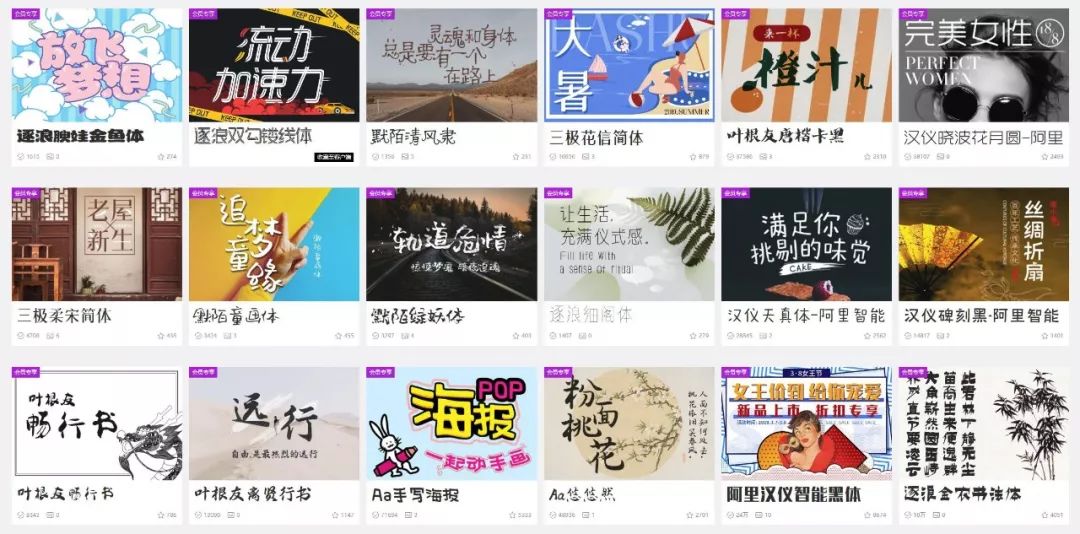This screenshot has height=534, width=1080.
Task: Select the 叶根友唐楷卡黑 font card
Action: 806,65
